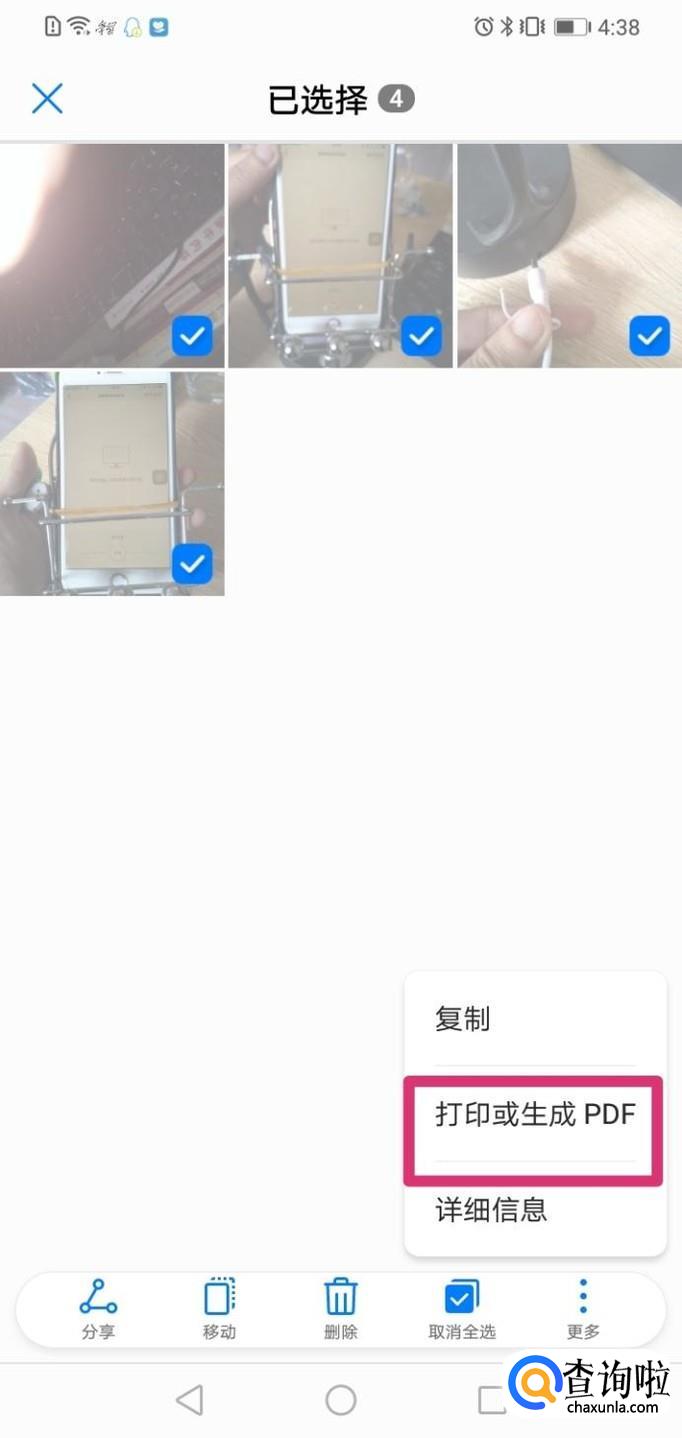
Task: Select 打印或生成 PDF option
Action: tap(534, 1115)
